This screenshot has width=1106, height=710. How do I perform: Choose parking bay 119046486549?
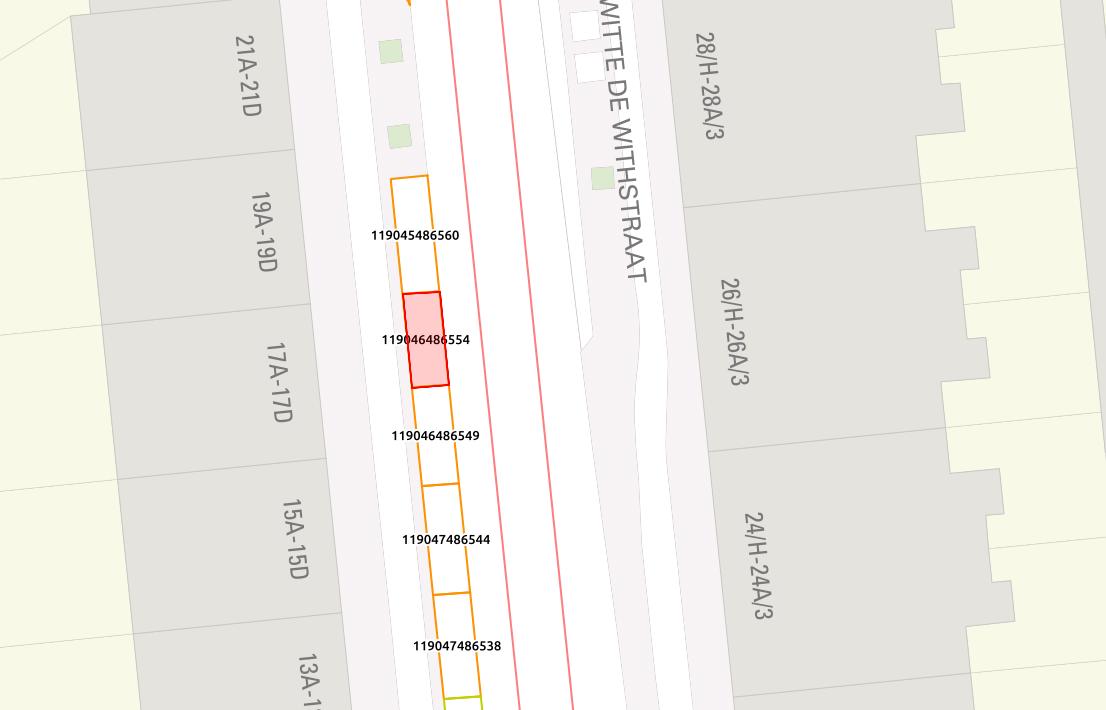(x=435, y=436)
